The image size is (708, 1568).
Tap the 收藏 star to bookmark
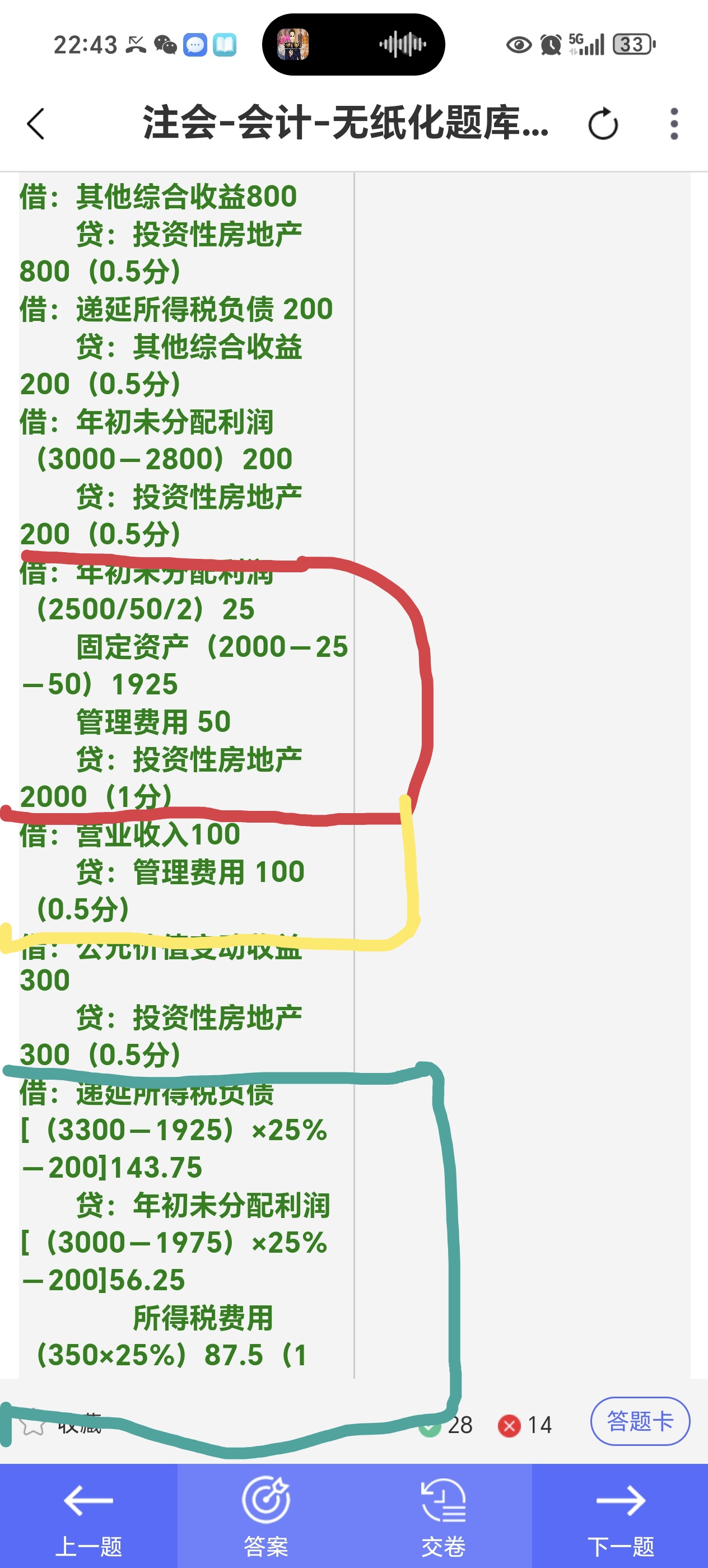(x=33, y=1424)
